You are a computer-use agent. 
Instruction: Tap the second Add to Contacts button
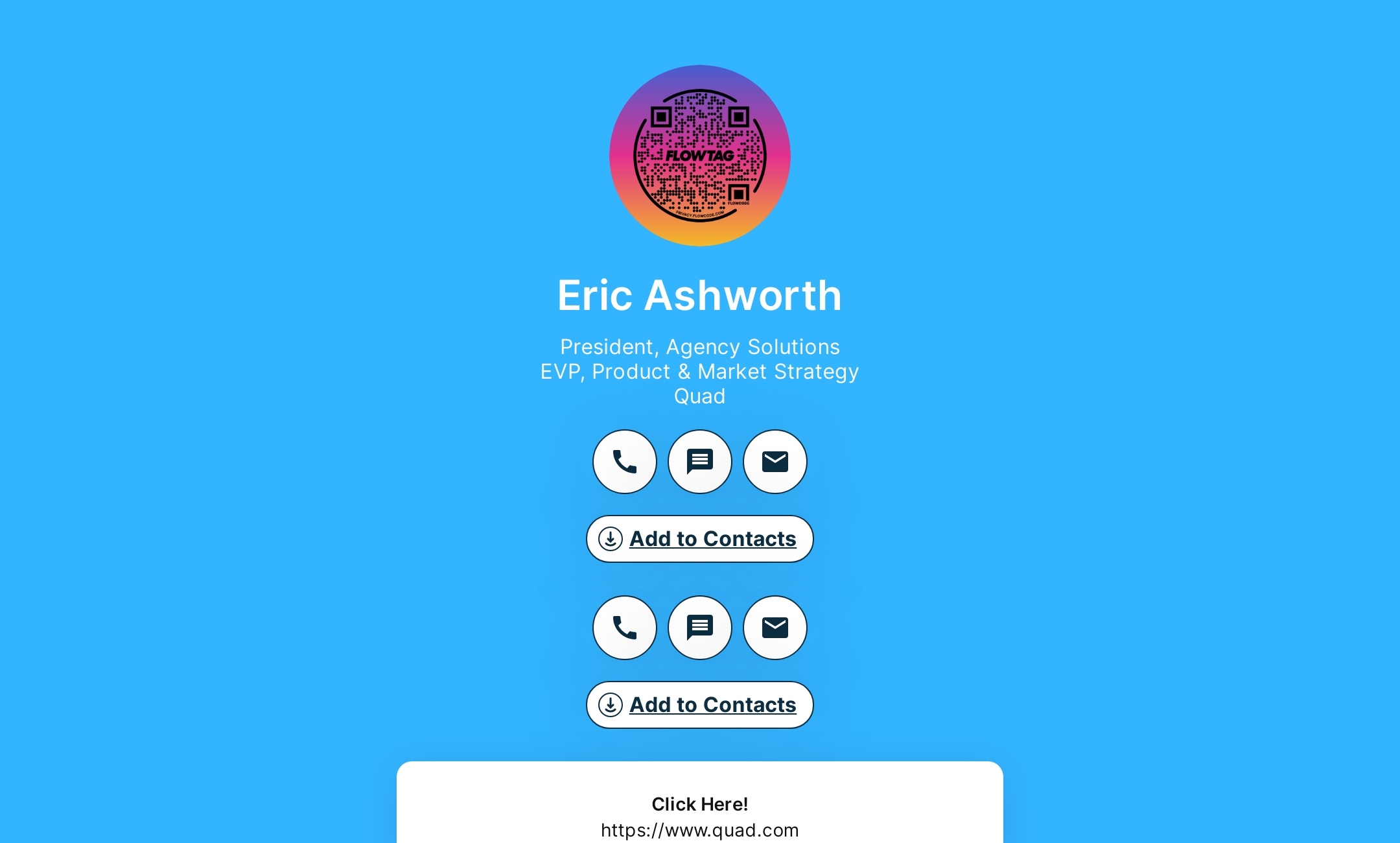tap(699, 705)
